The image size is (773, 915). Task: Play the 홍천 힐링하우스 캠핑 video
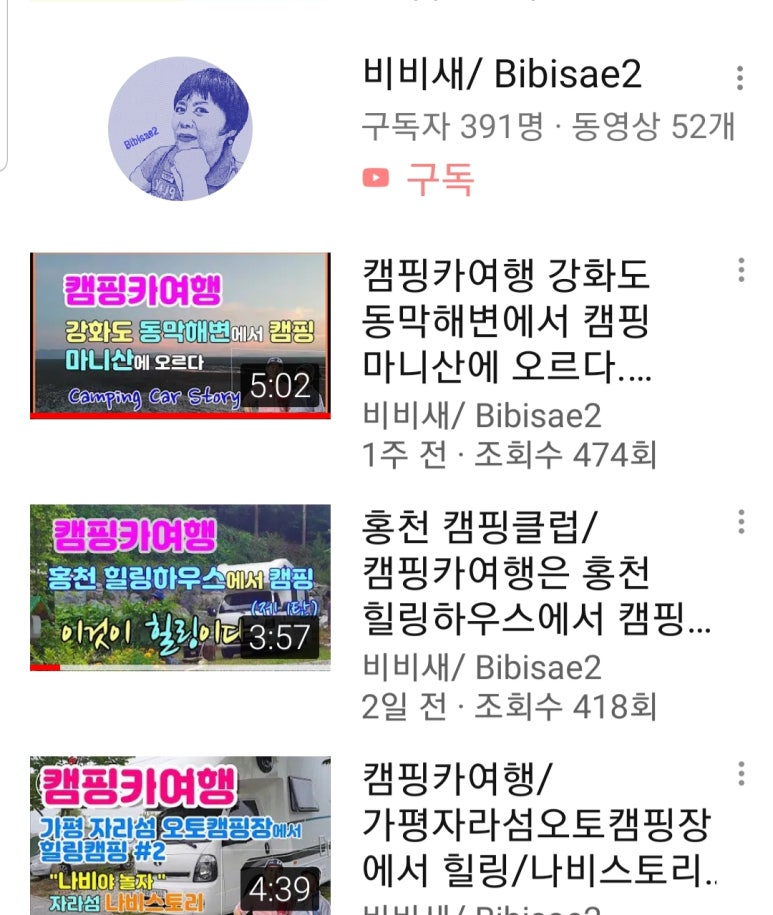(x=180, y=587)
